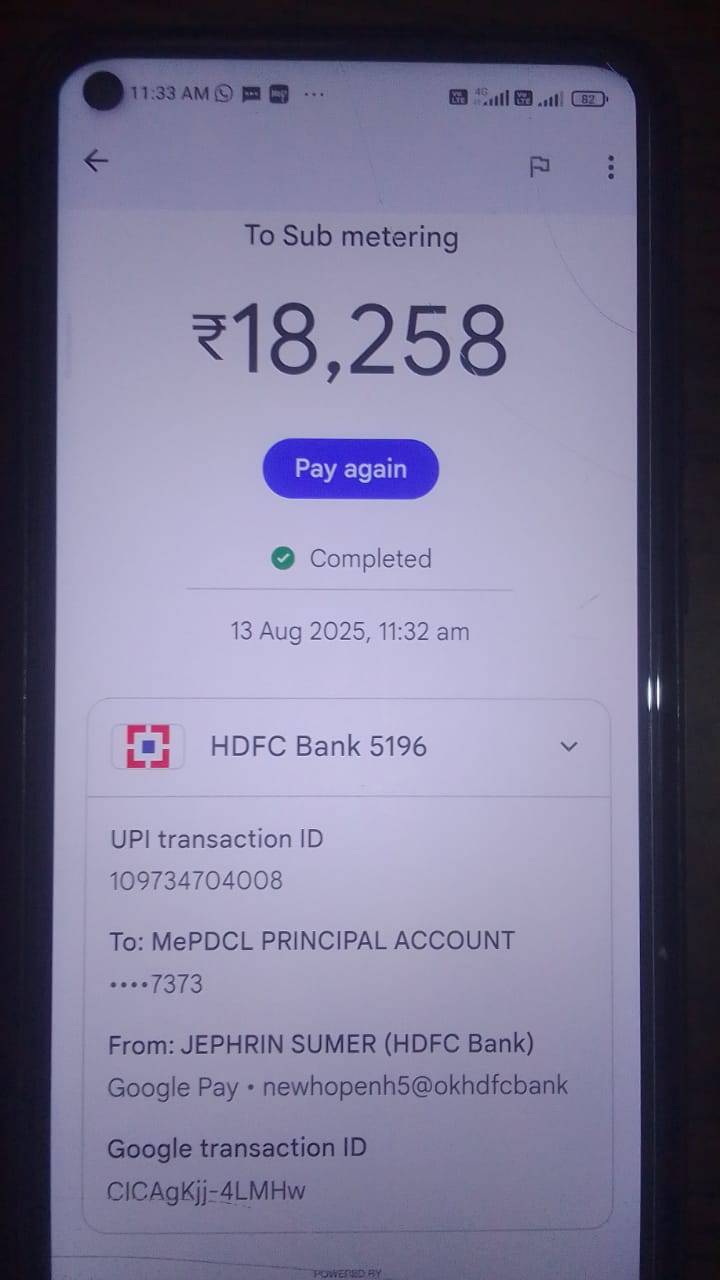Collapse the HDFC Bank 5196 details chevron
This screenshot has height=1280, width=720.
coord(569,746)
